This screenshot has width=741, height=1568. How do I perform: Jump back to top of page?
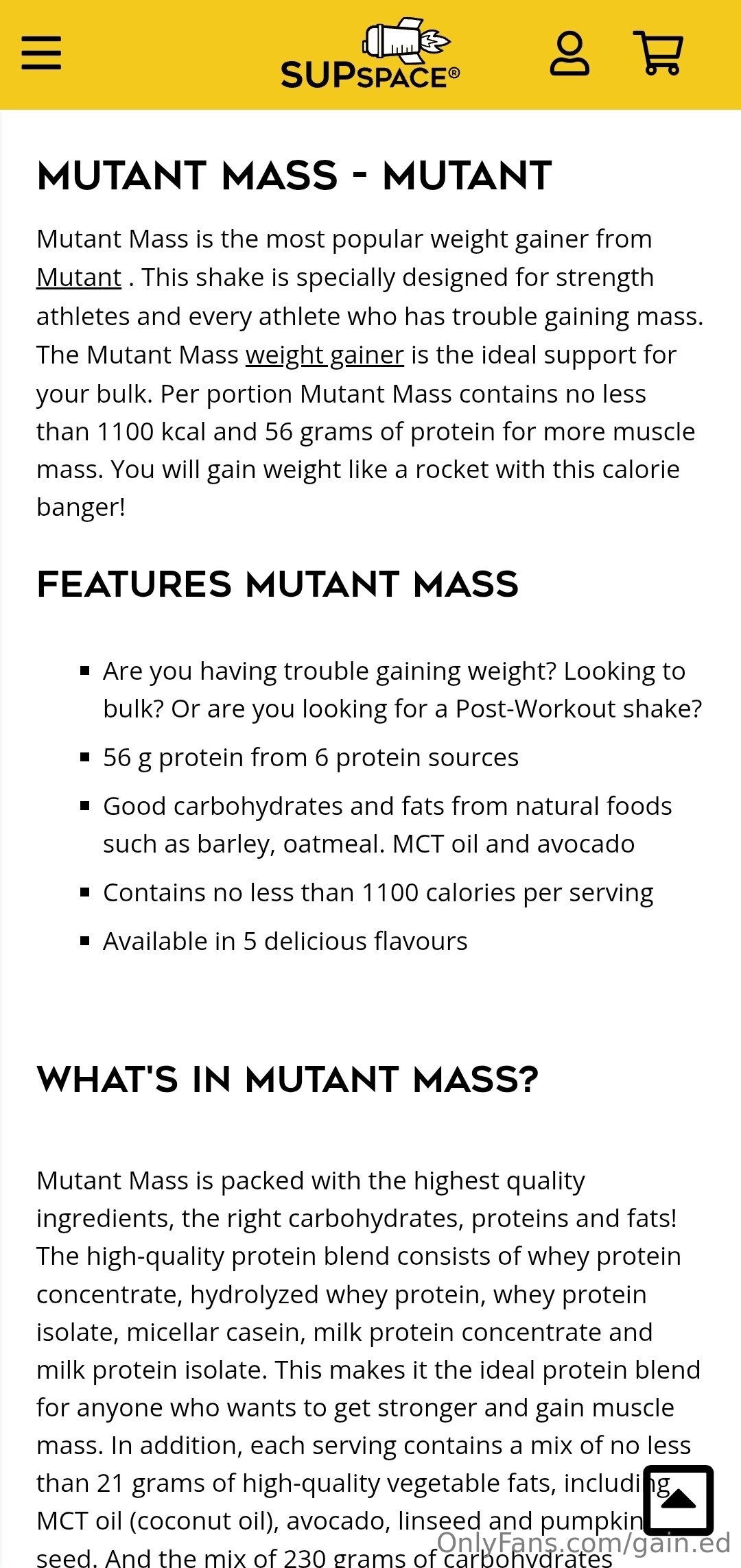[678, 1500]
